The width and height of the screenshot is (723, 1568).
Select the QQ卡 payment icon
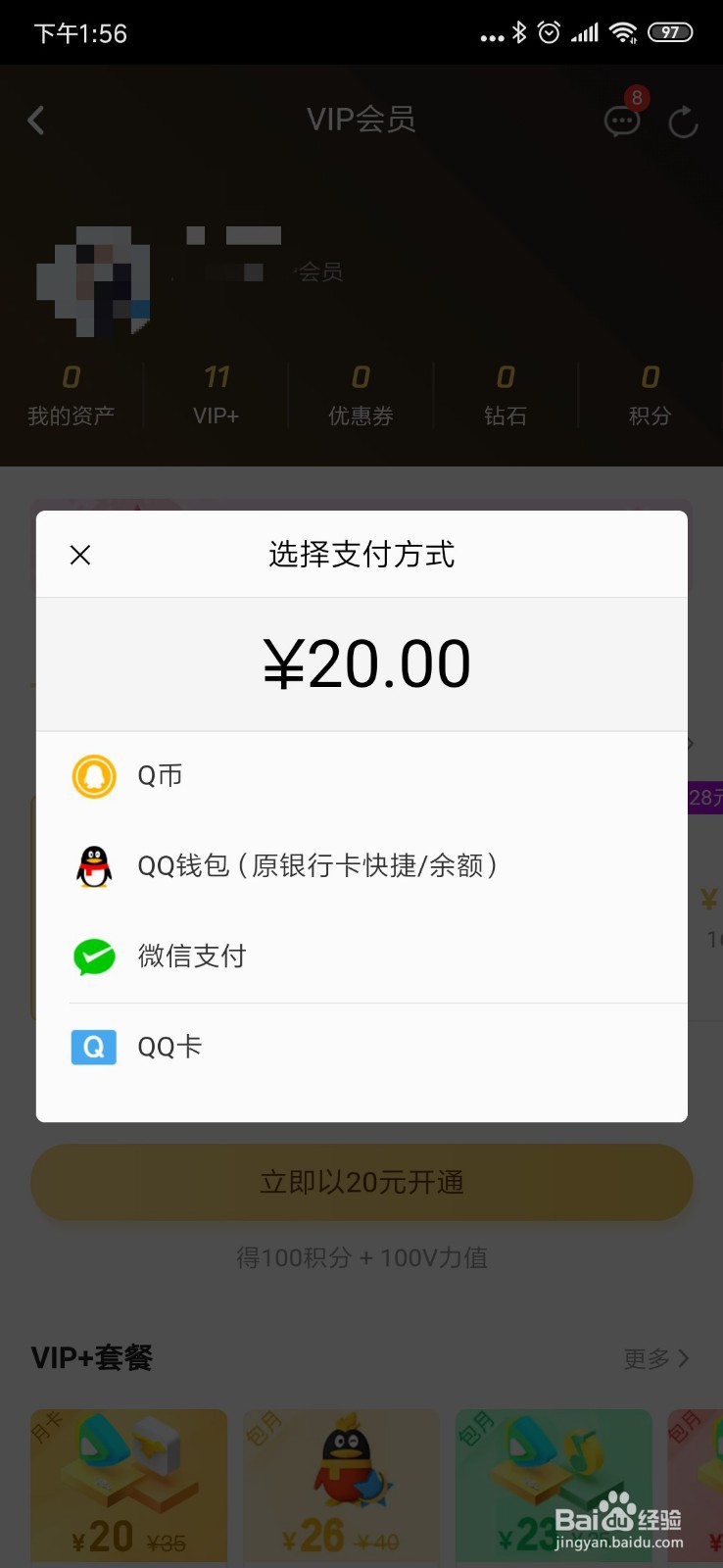pyautogui.click(x=93, y=1047)
